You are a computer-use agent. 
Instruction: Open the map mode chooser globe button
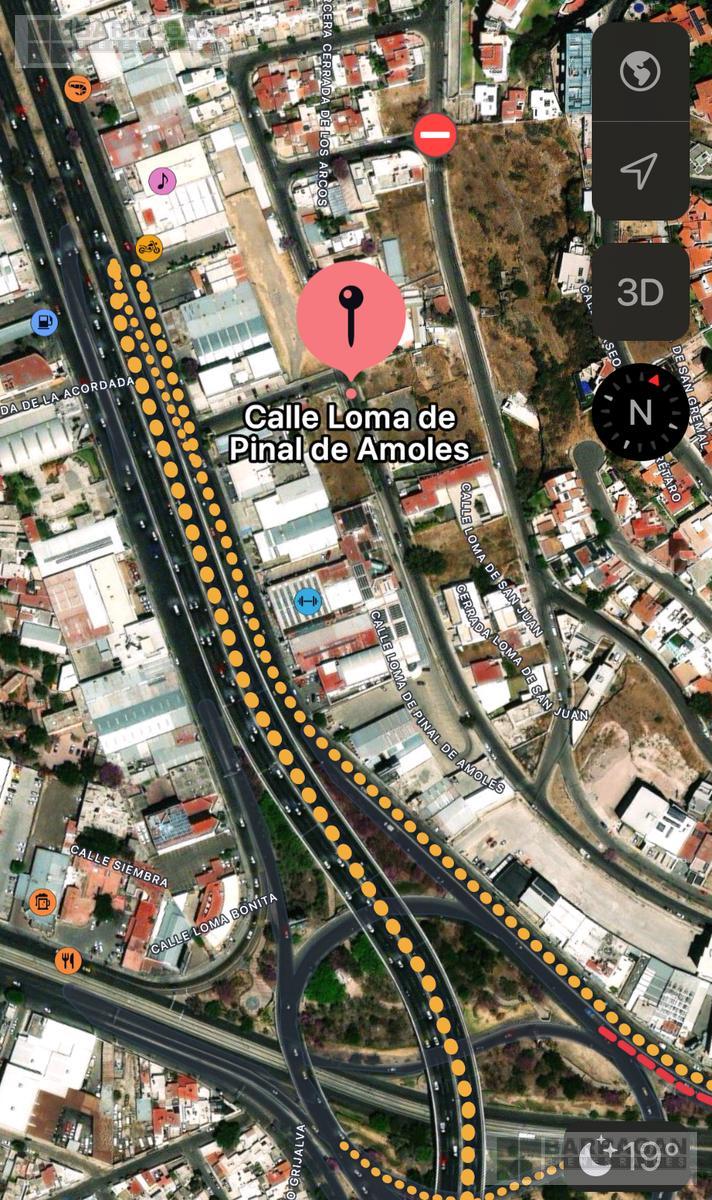coord(640,72)
